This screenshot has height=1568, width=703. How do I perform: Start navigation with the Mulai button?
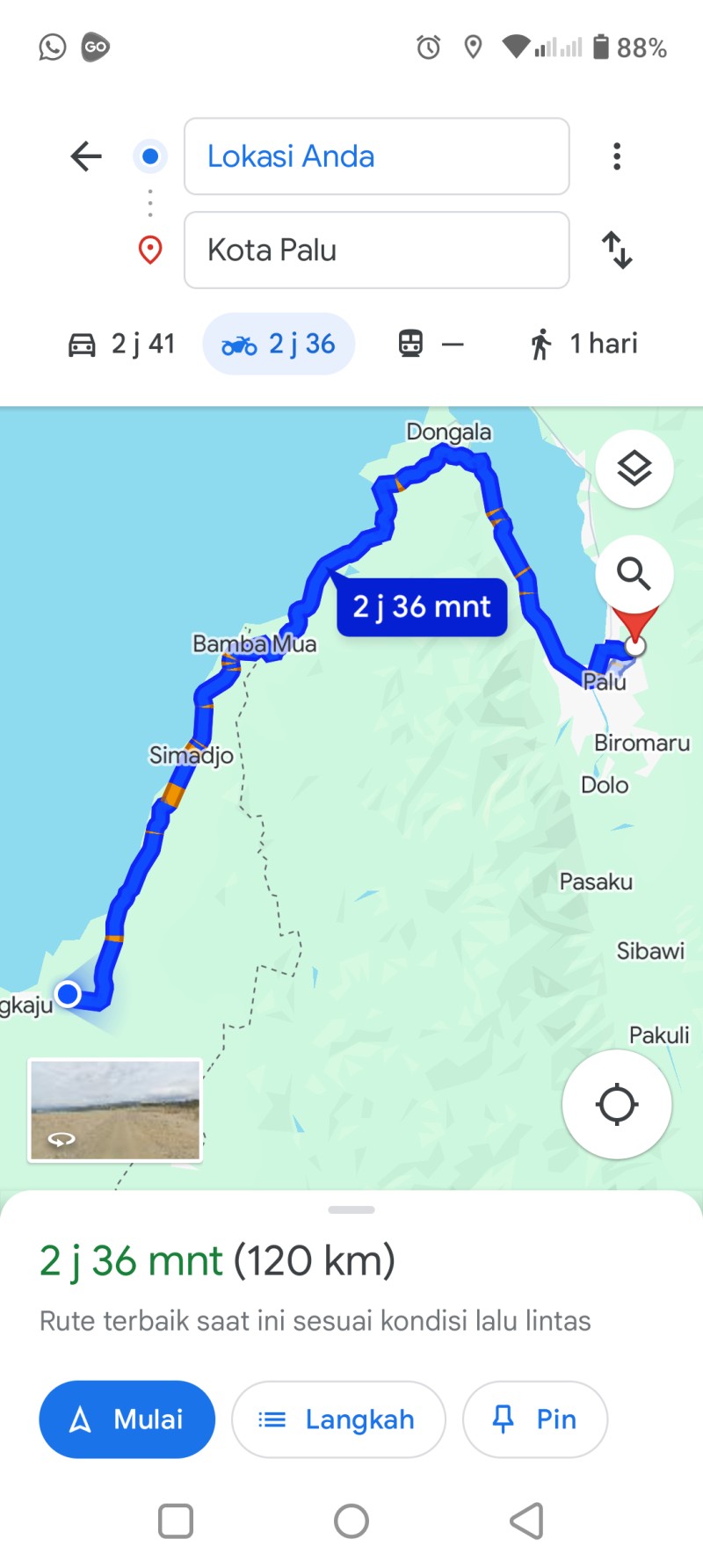coord(127,1419)
